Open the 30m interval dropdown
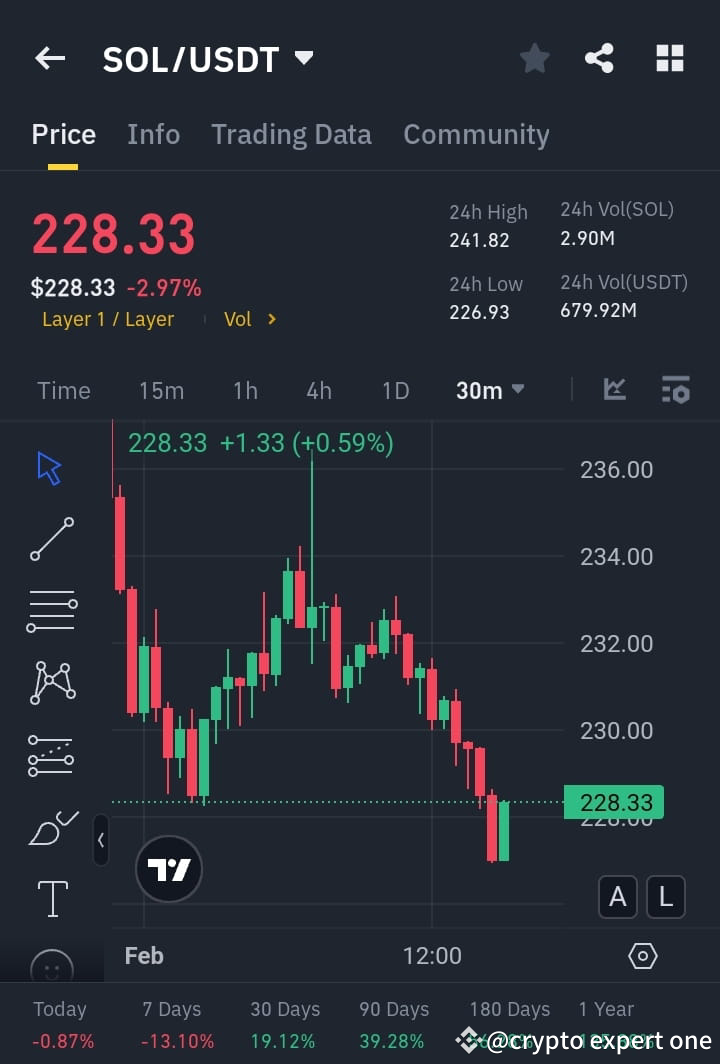This screenshot has height=1064, width=720. point(489,390)
